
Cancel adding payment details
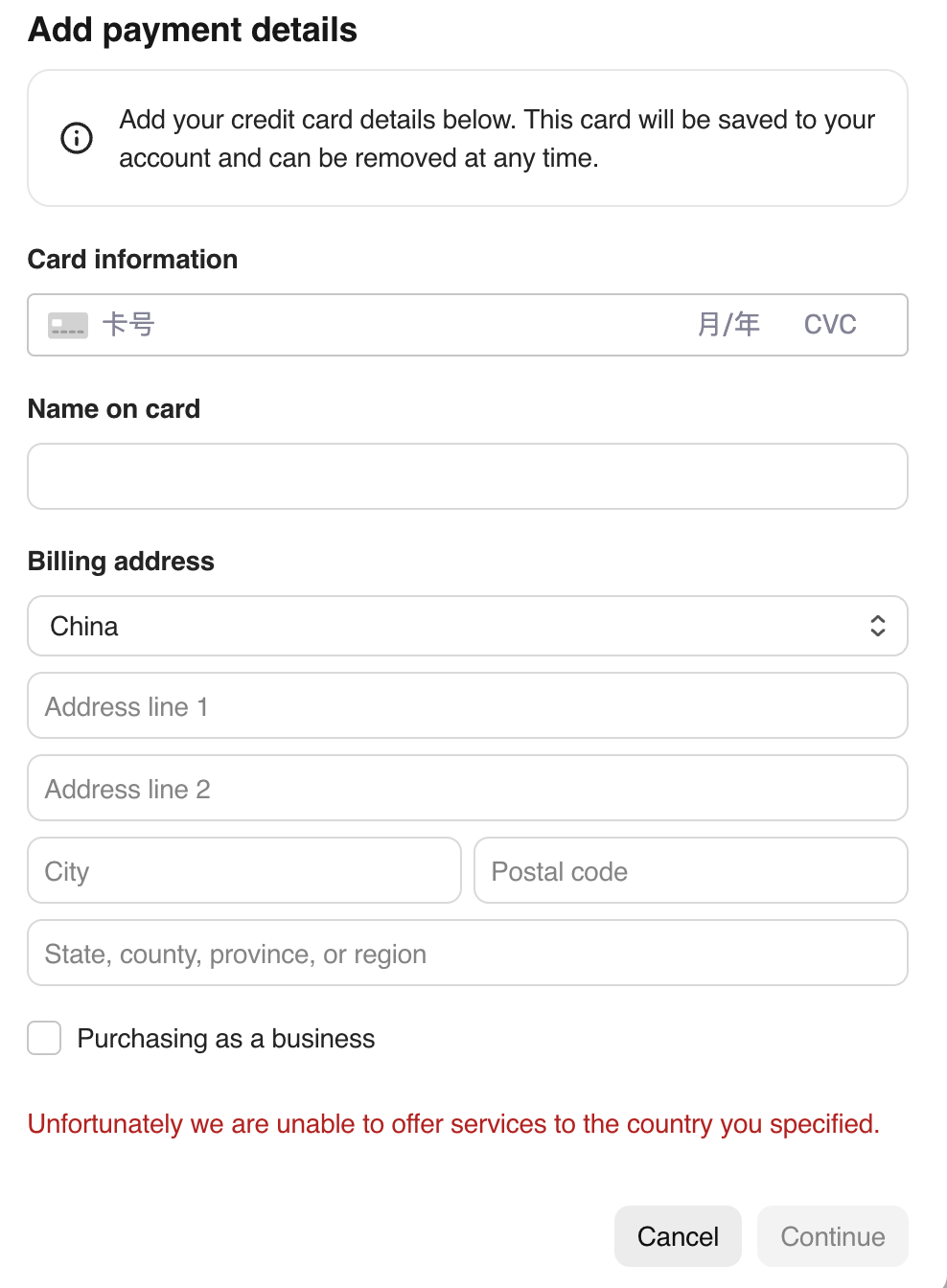678,1236
